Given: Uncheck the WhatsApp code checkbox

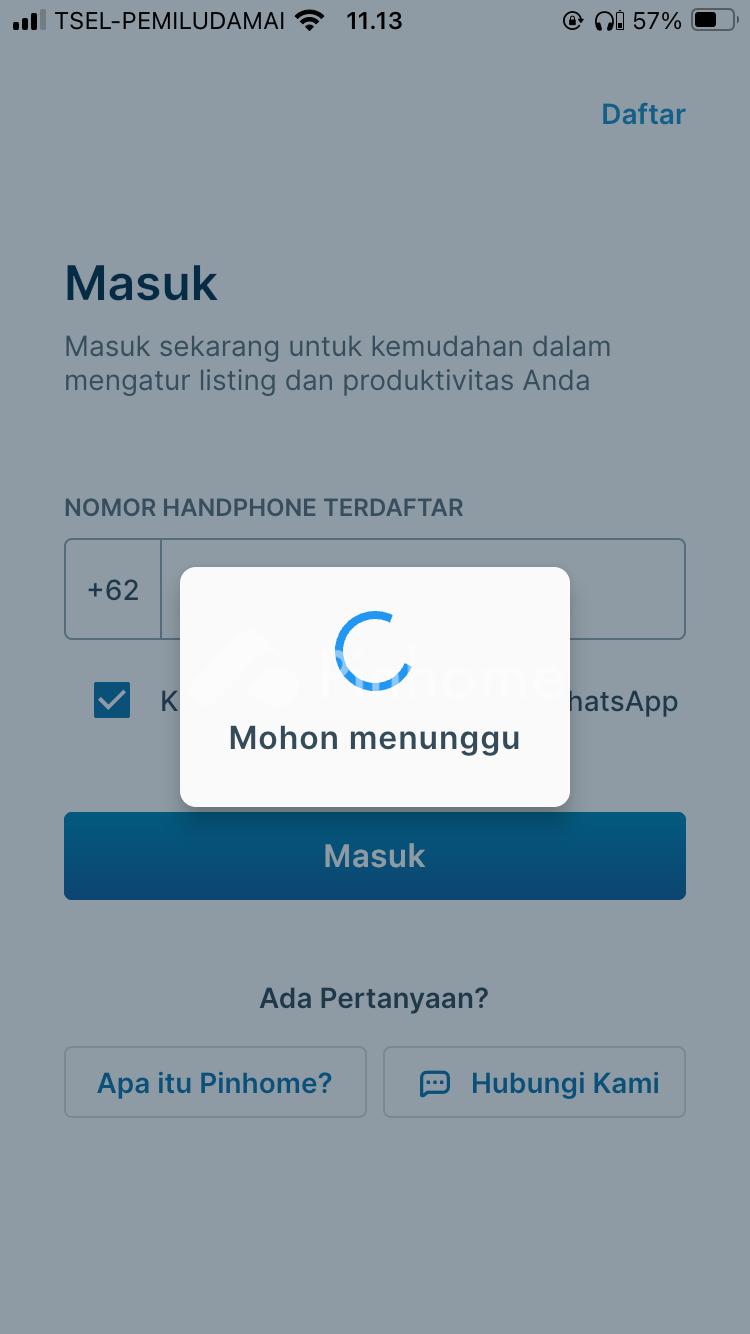Looking at the screenshot, I should (x=112, y=700).
